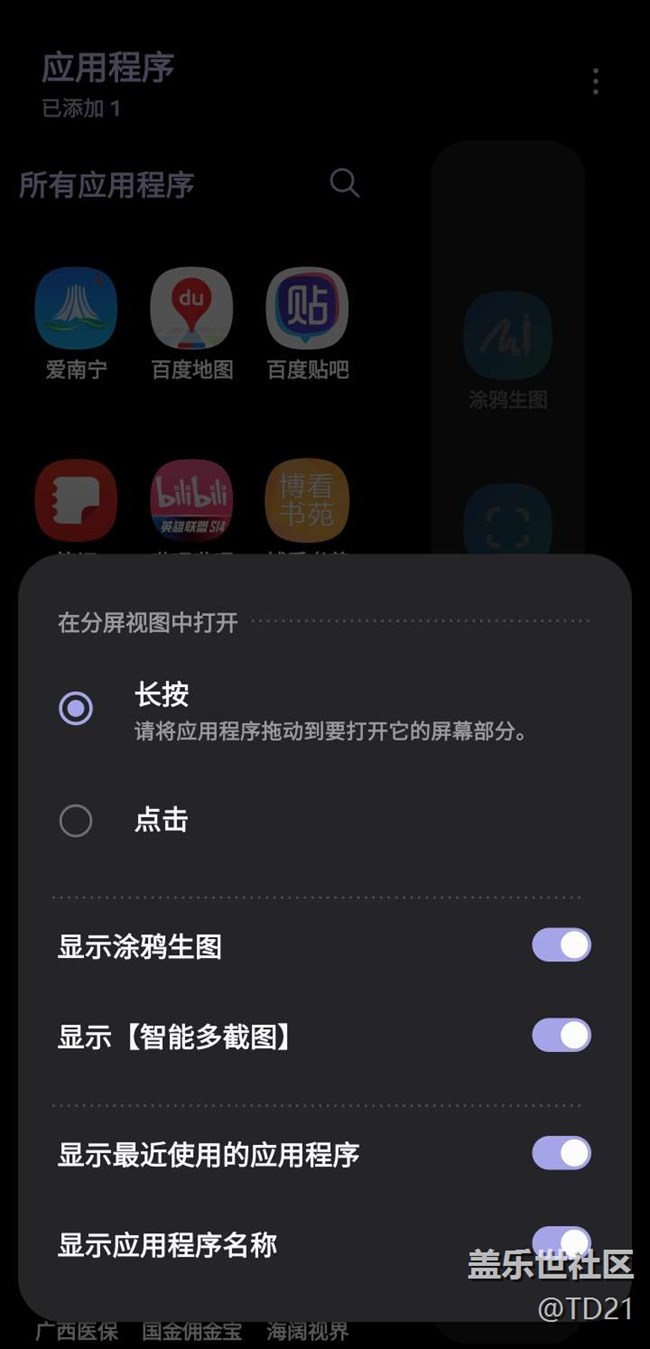Choose the 百度地图 app
This screenshot has width=650, height=1349.
click(192, 309)
